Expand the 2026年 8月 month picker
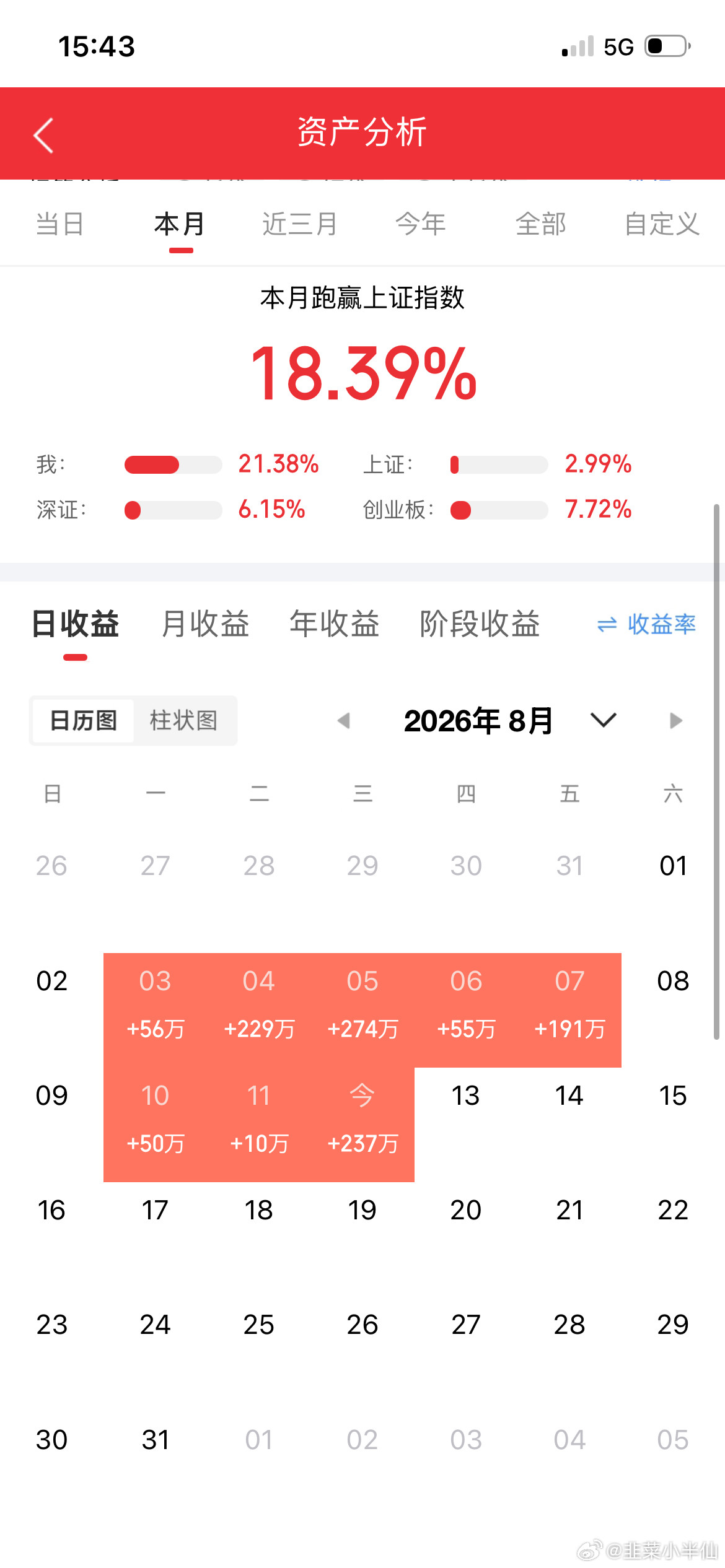Viewport: 725px width, 1568px height. pyautogui.click(x=604, y=720)
